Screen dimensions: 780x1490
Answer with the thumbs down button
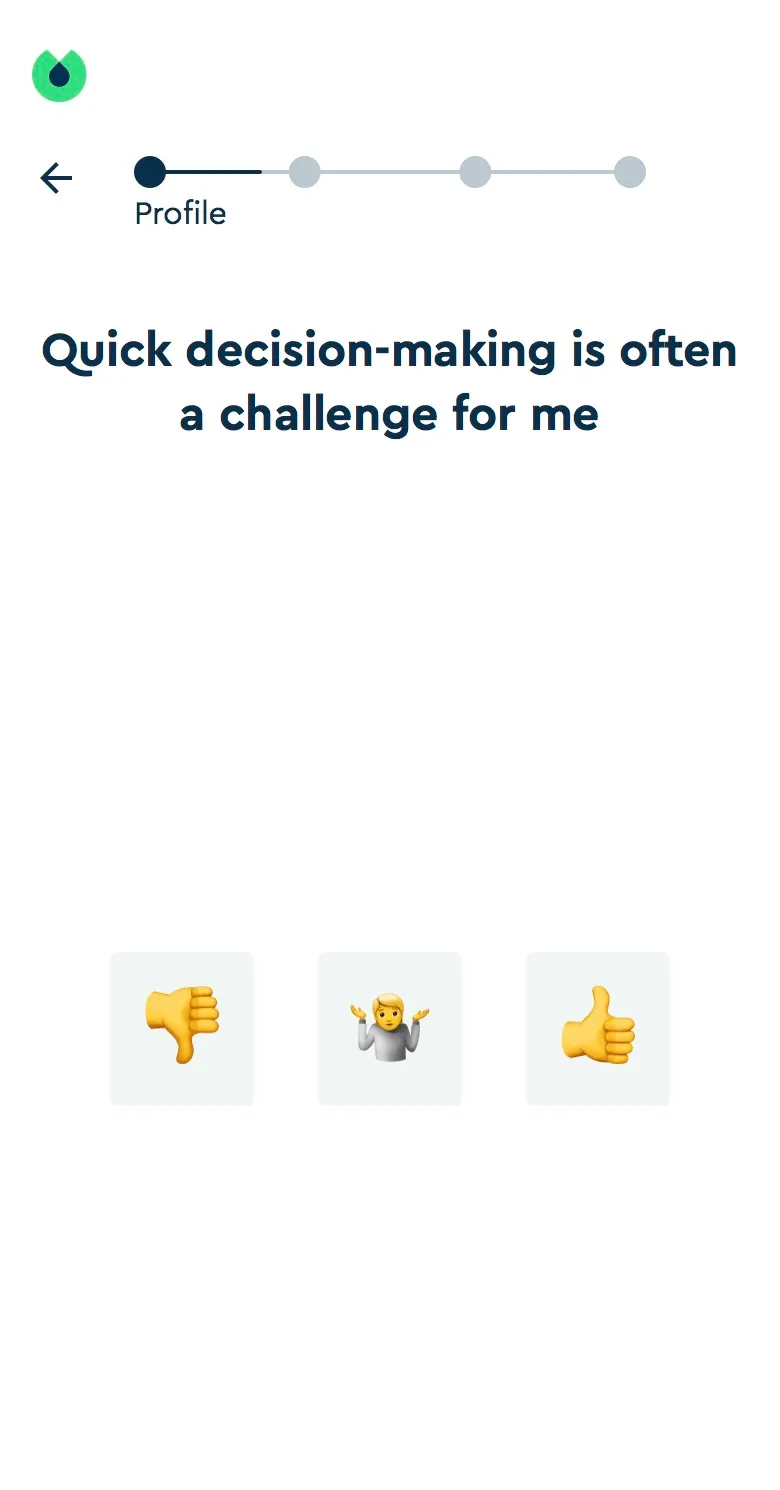pos(182,1029)
